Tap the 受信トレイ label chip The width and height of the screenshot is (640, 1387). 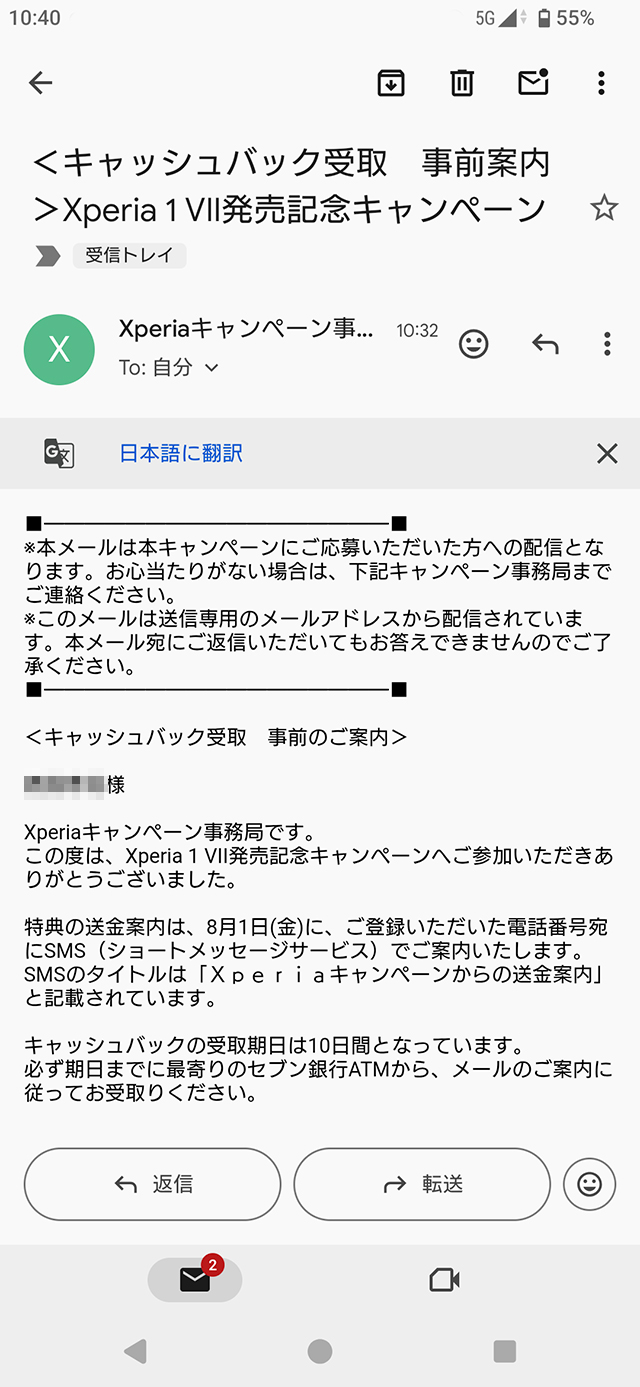point(129,255)
